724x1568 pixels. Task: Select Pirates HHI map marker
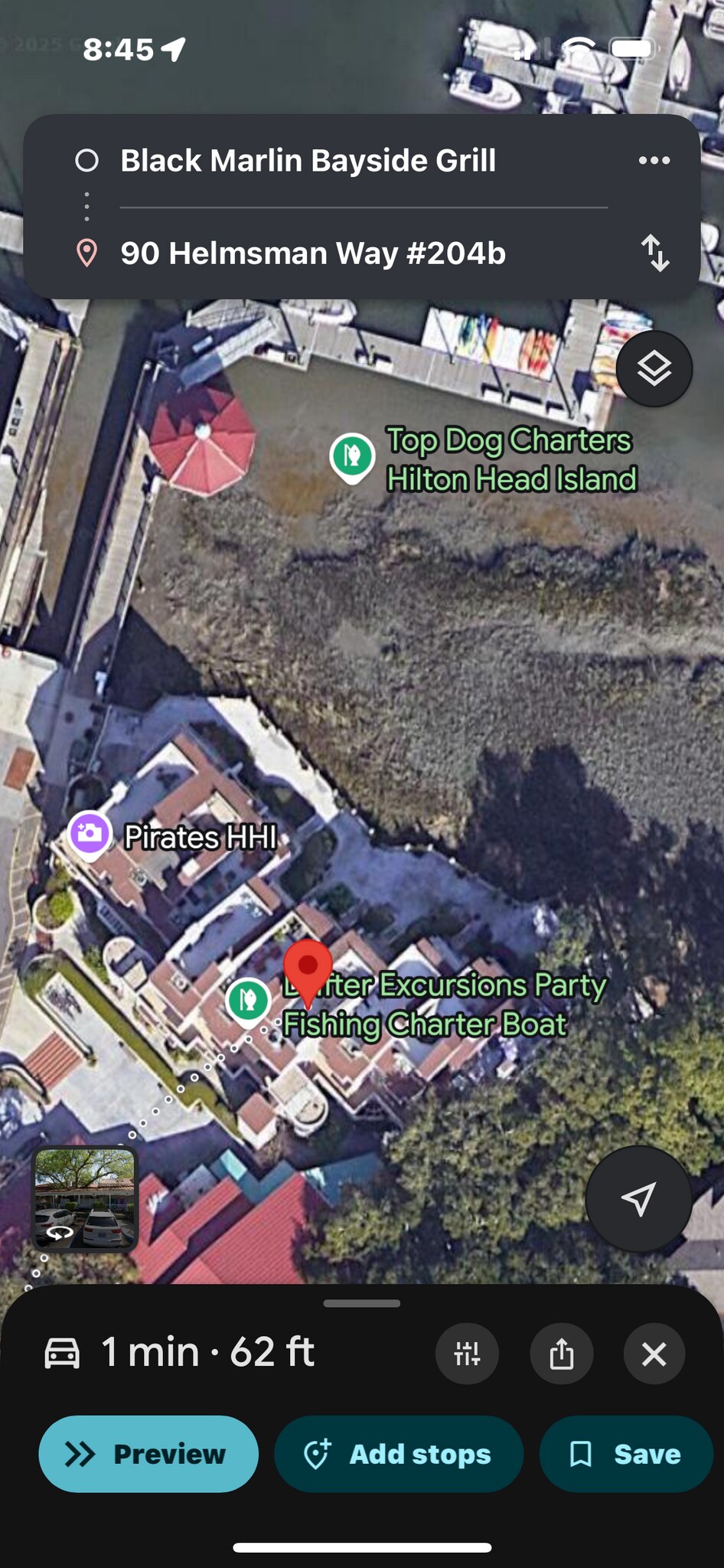click(90, 834)
